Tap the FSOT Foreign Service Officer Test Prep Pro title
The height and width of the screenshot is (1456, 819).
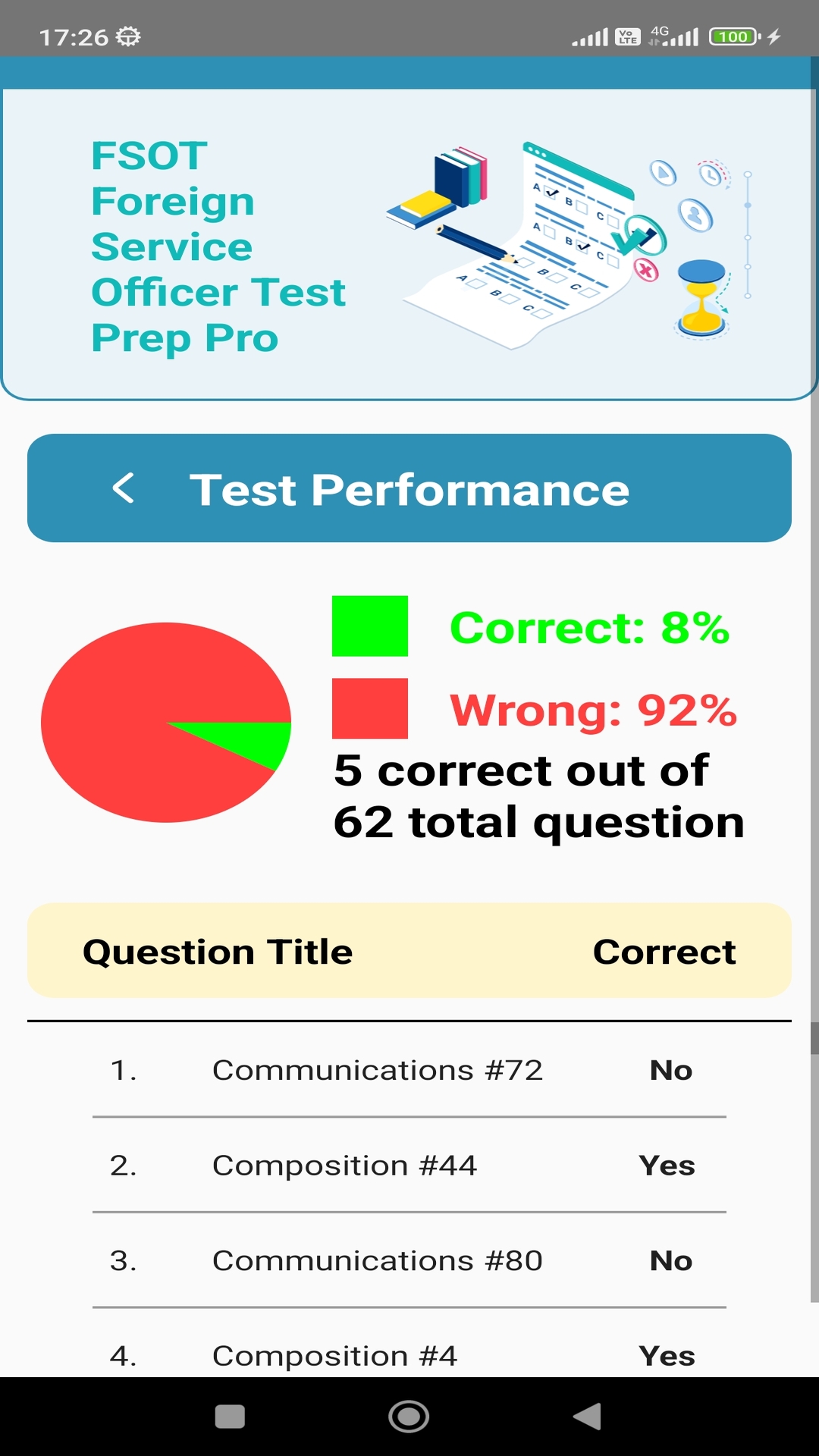[x=218, y=246]
